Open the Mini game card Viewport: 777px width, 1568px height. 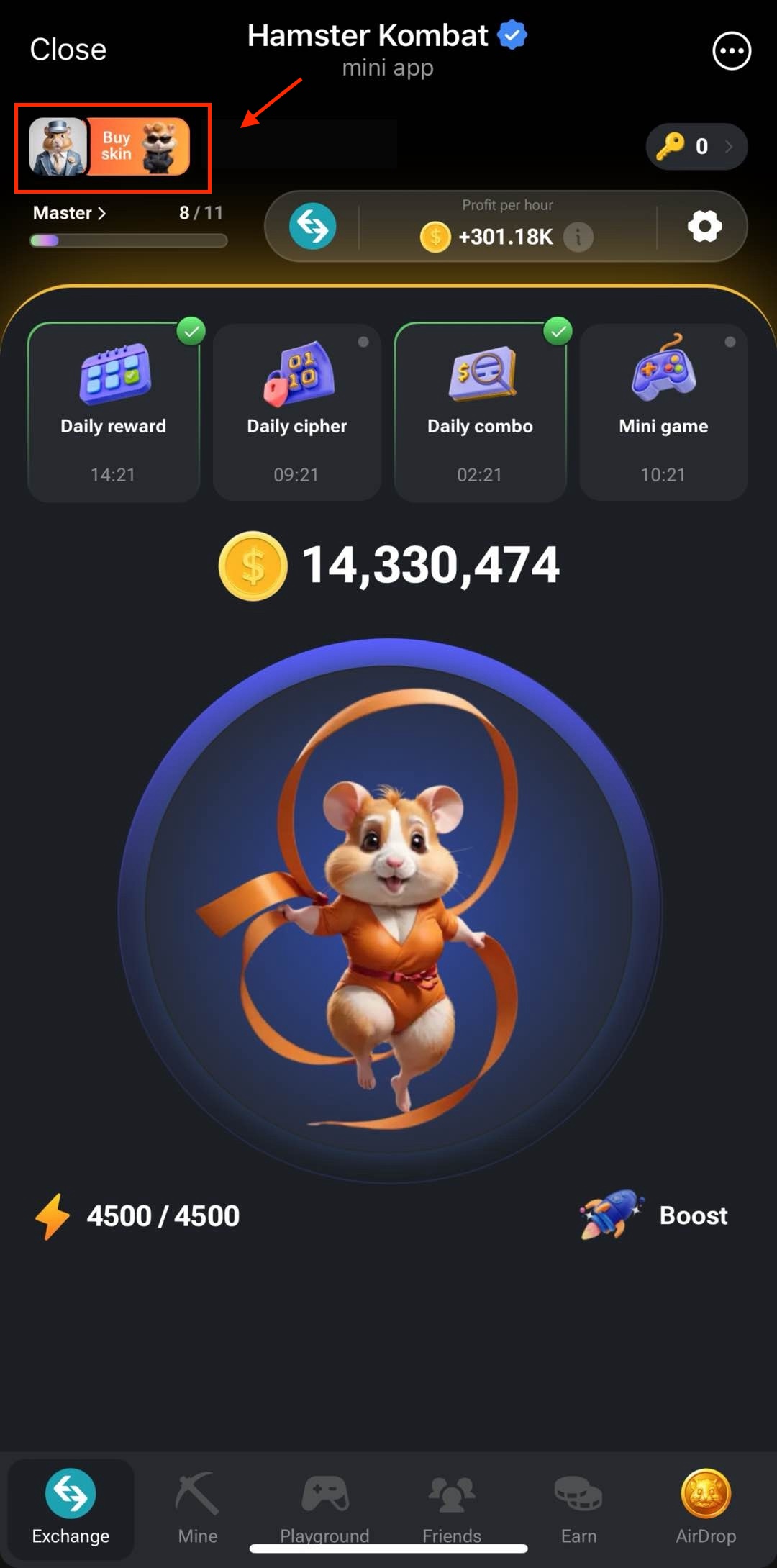click(663, 412)
